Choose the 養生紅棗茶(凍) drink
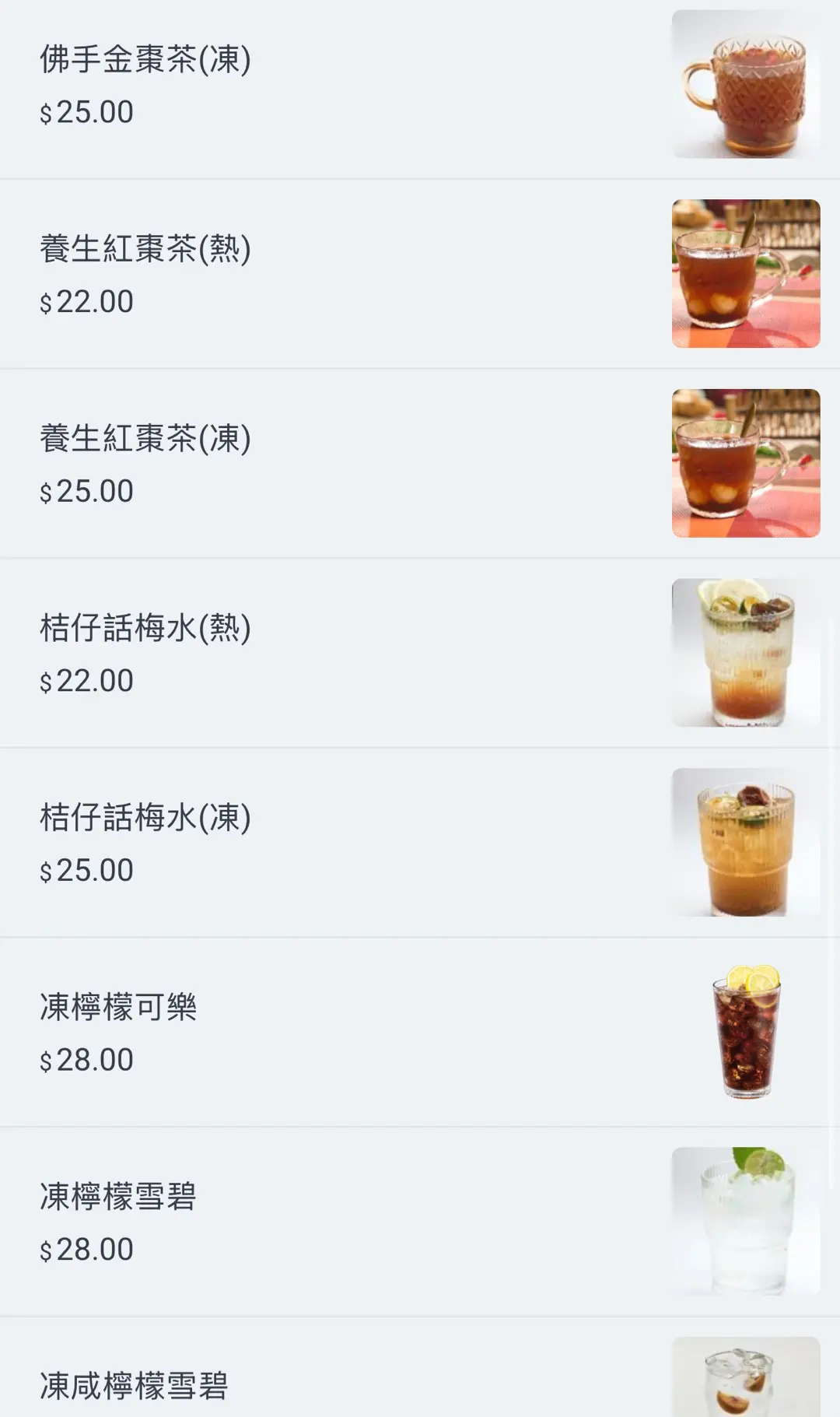The image size is (840, 1417). 145,439
